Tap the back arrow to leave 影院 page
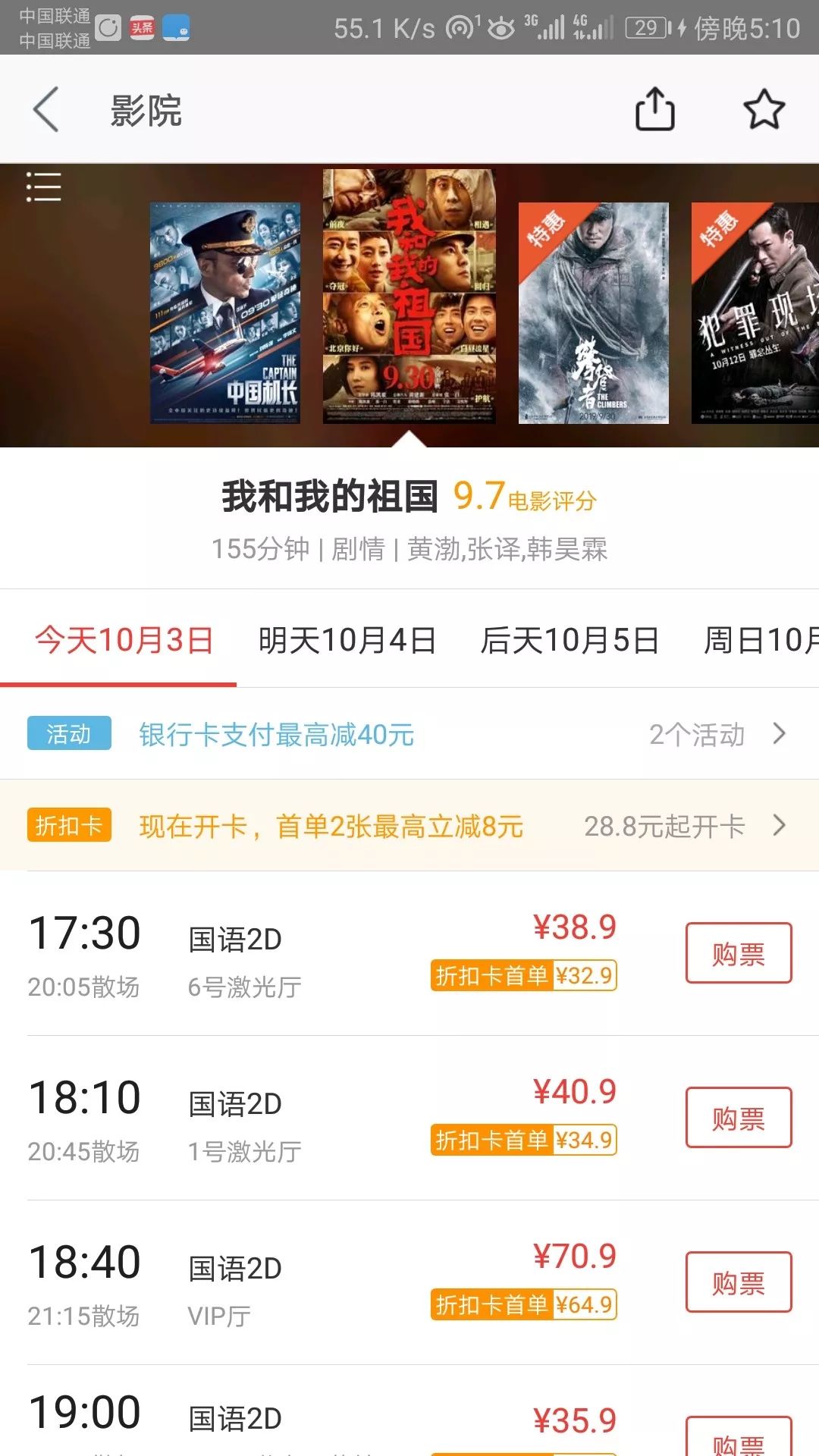The height and width of the screenshot is (1456, 819). (x=45, y=108)
